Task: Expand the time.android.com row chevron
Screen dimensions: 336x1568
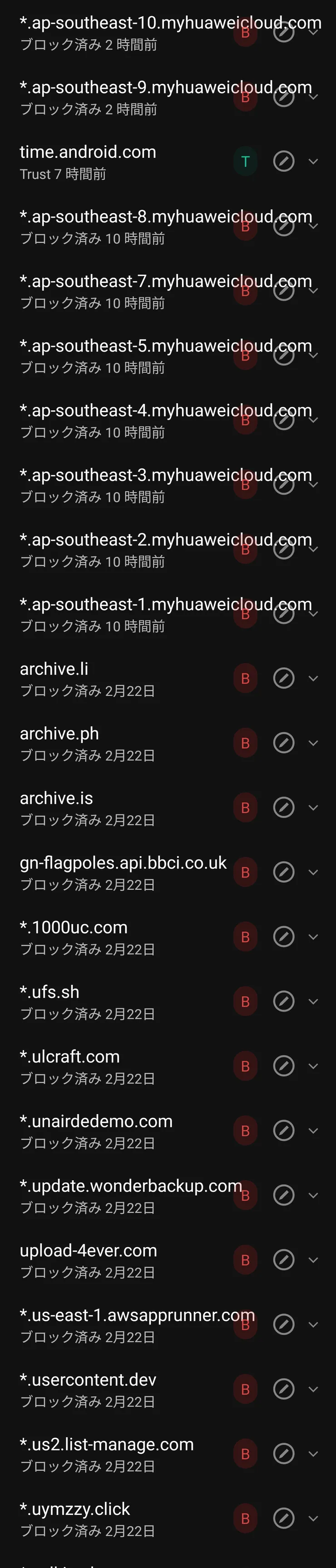Action: pos(313,161)
